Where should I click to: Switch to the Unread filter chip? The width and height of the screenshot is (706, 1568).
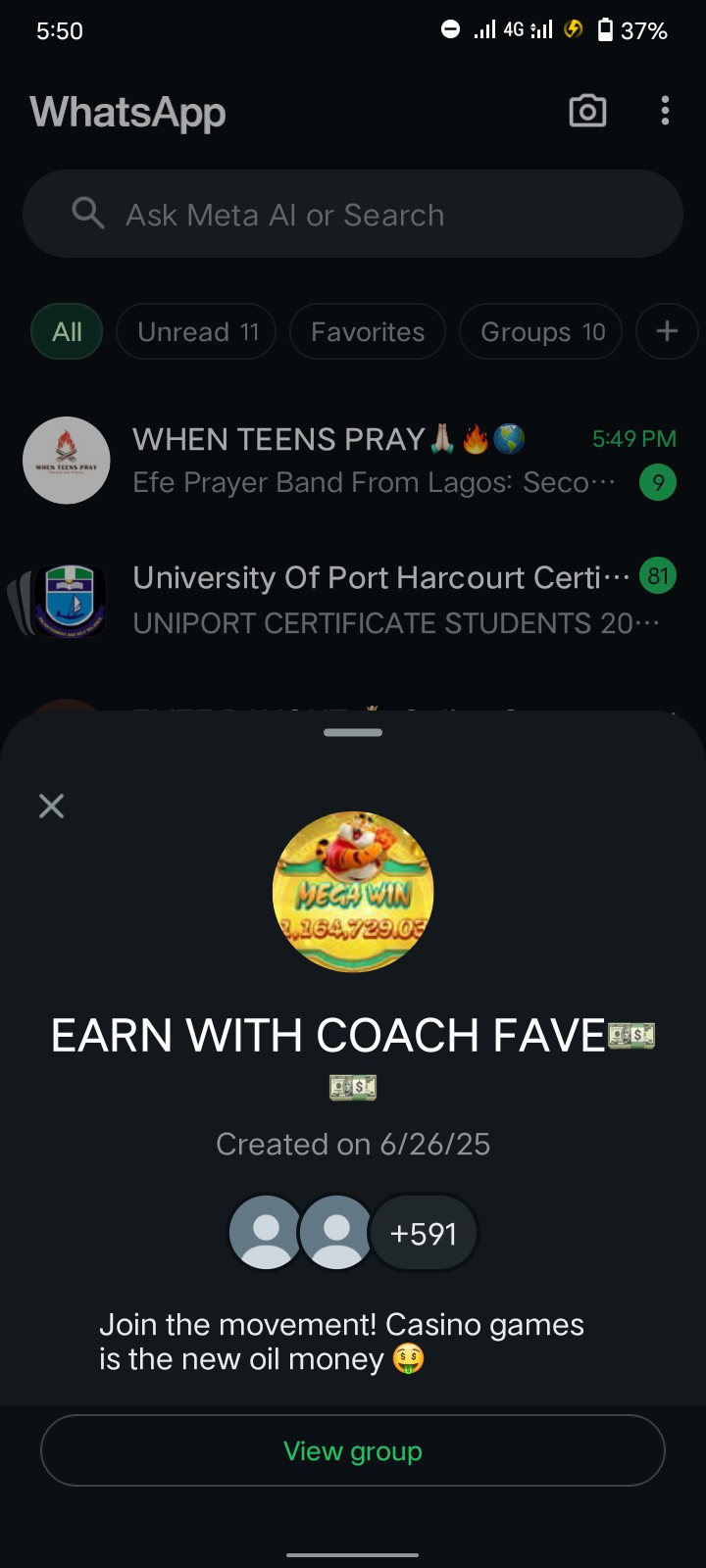point(197,332)
